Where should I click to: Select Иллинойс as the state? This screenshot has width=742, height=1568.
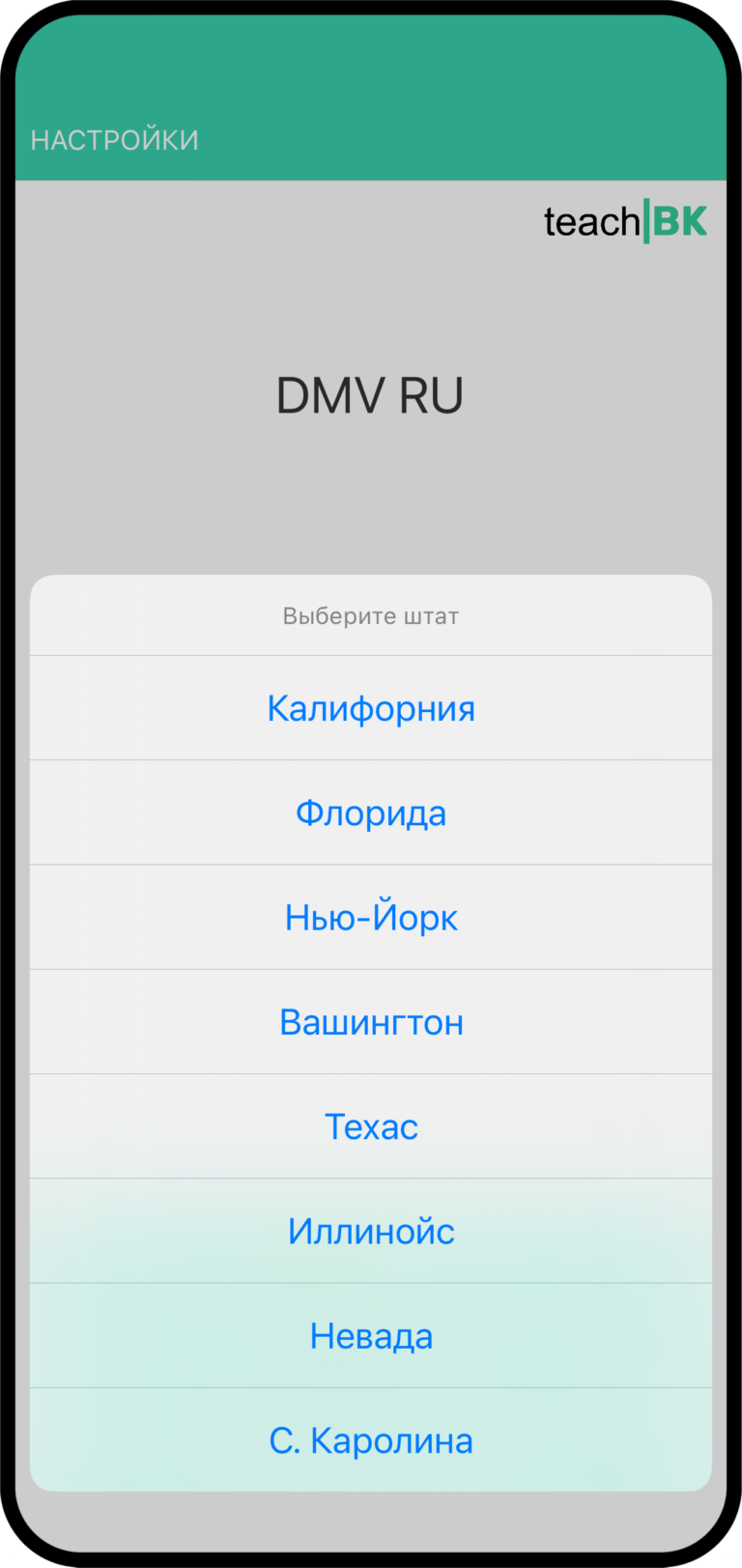pyautogui.click(x=371, y=1231)
